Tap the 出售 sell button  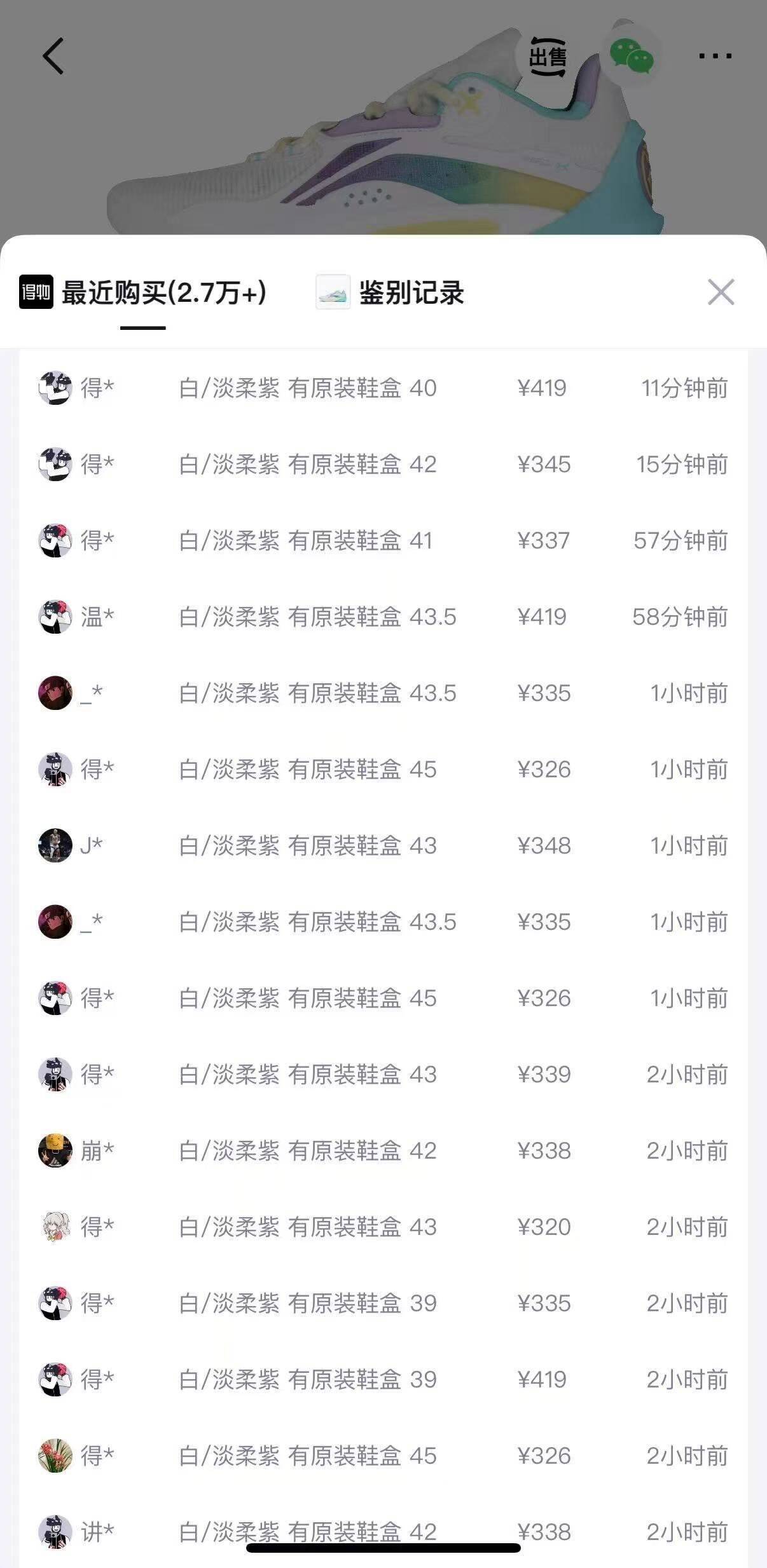[x=548, y=57]
